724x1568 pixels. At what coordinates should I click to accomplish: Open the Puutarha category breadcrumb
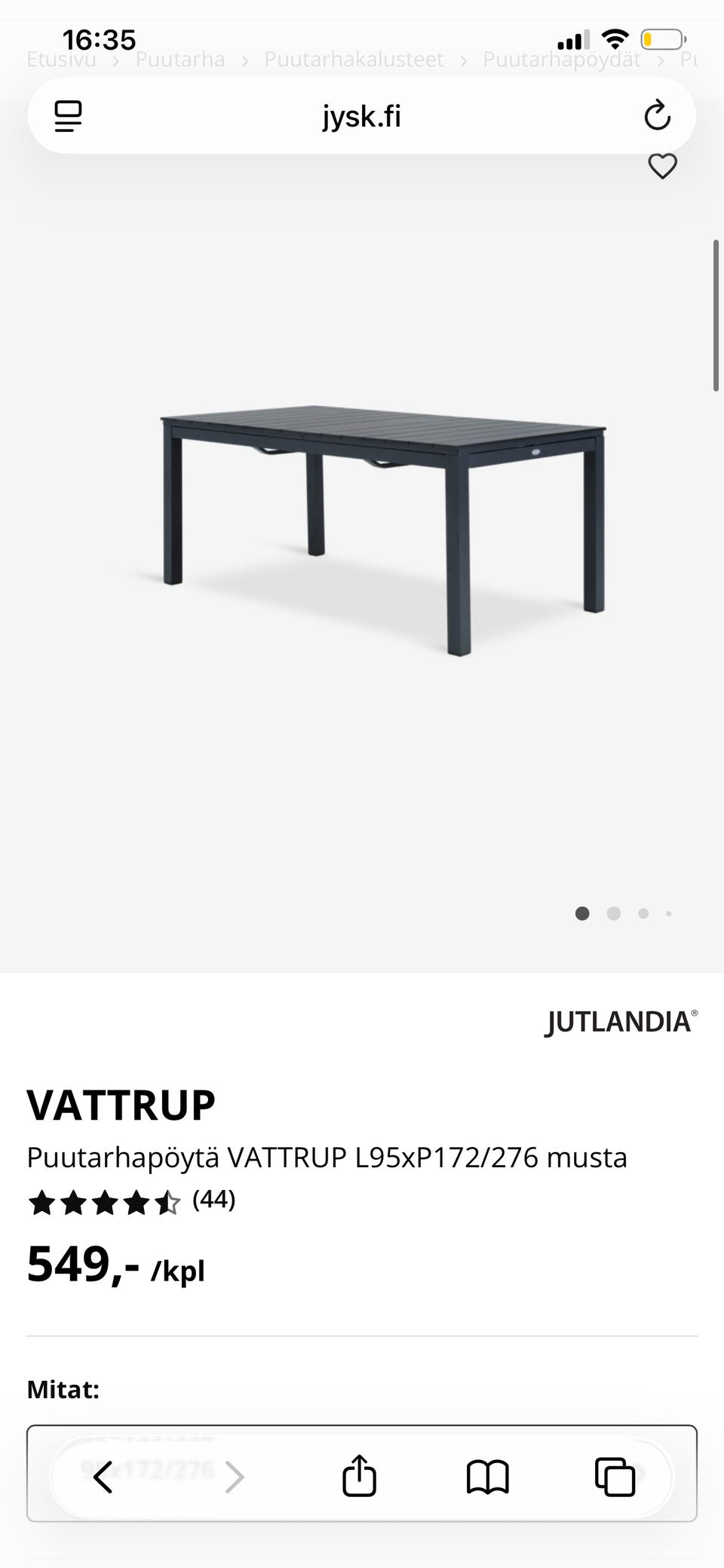179,60
